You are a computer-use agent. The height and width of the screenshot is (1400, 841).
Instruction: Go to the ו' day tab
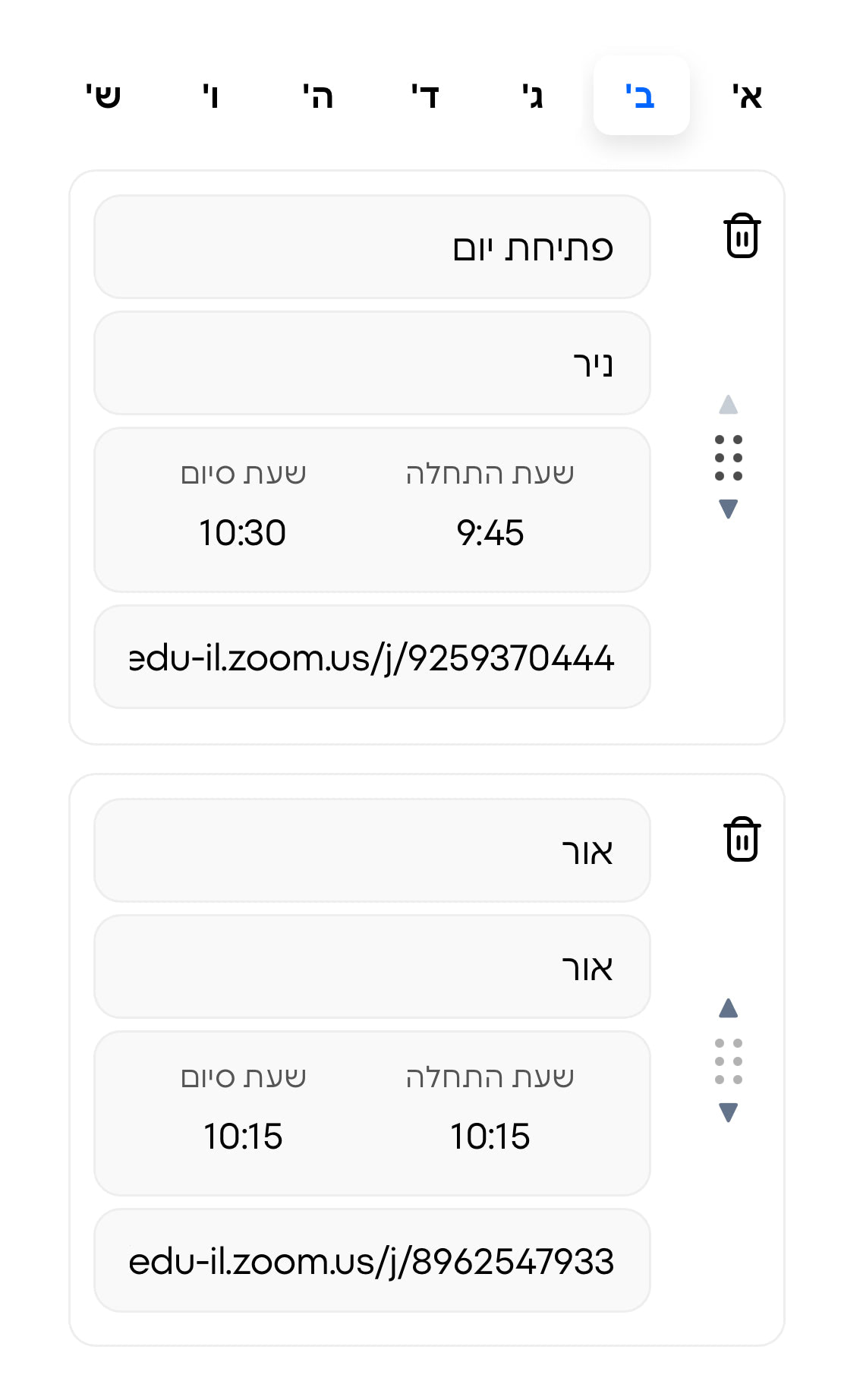210,96
